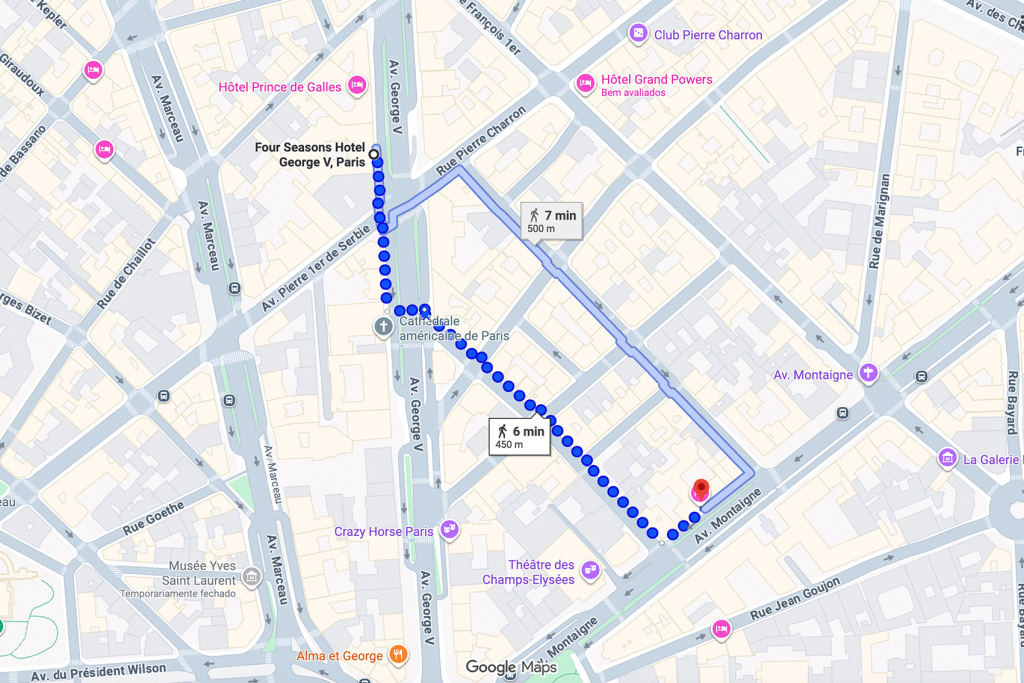
Task: View Théâtre des Champs-Elysées marker
Action: [591, 571]
